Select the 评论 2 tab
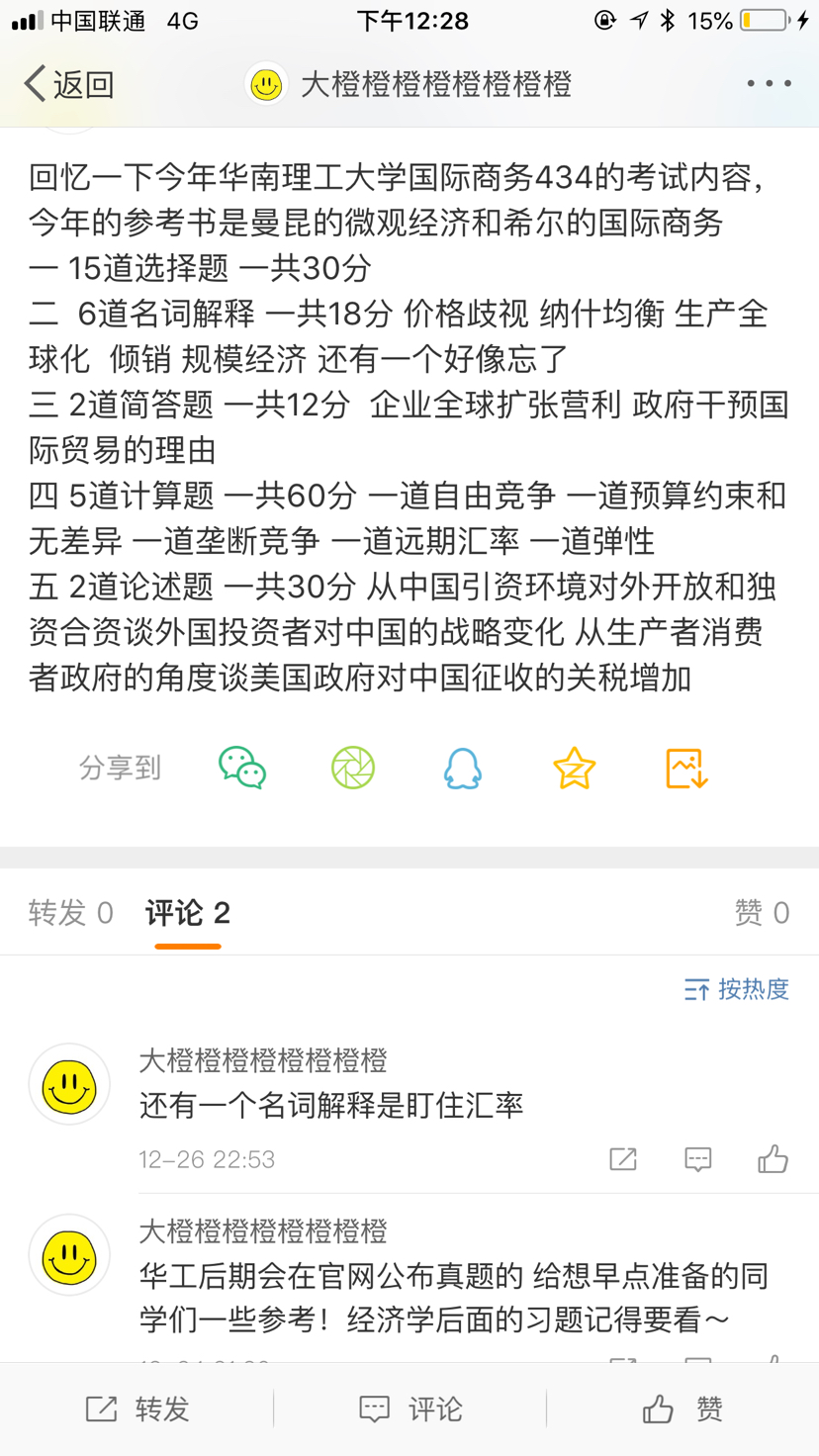 point(188,912)
